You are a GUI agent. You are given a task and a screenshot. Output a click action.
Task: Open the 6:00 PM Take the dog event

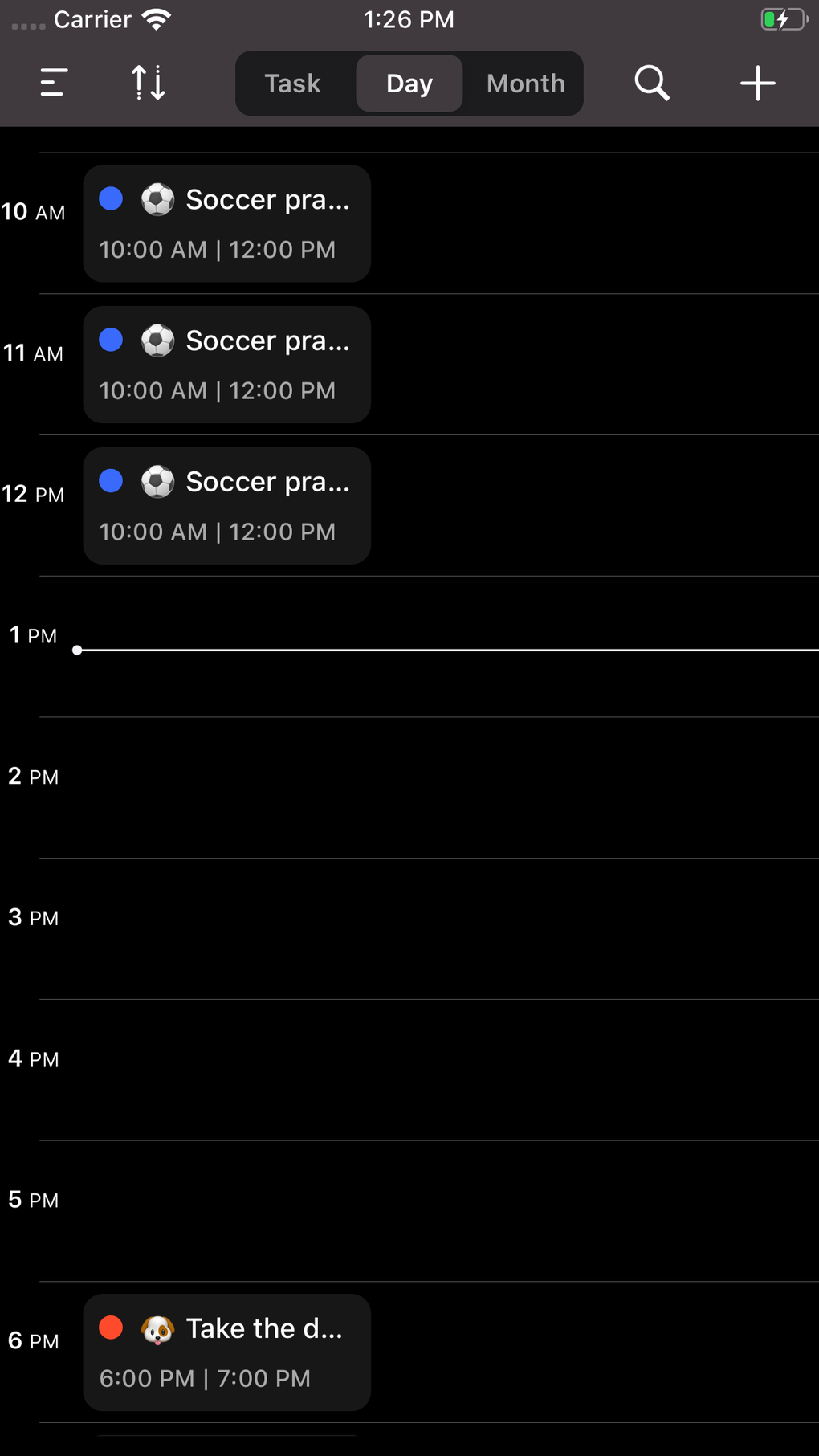coord(227,1352)
